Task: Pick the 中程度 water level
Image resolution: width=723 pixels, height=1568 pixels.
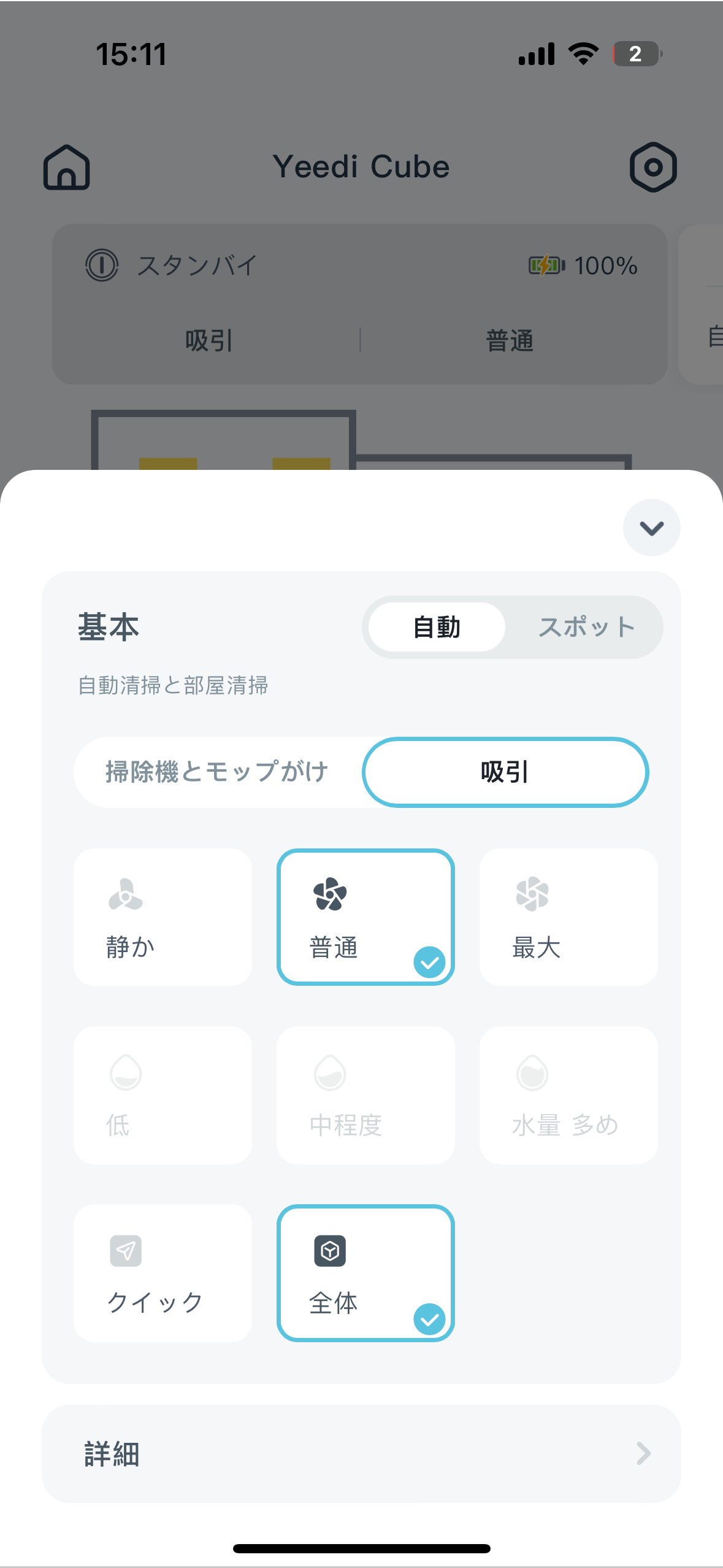Action: pyautogui.click(x=365, y=1095)
